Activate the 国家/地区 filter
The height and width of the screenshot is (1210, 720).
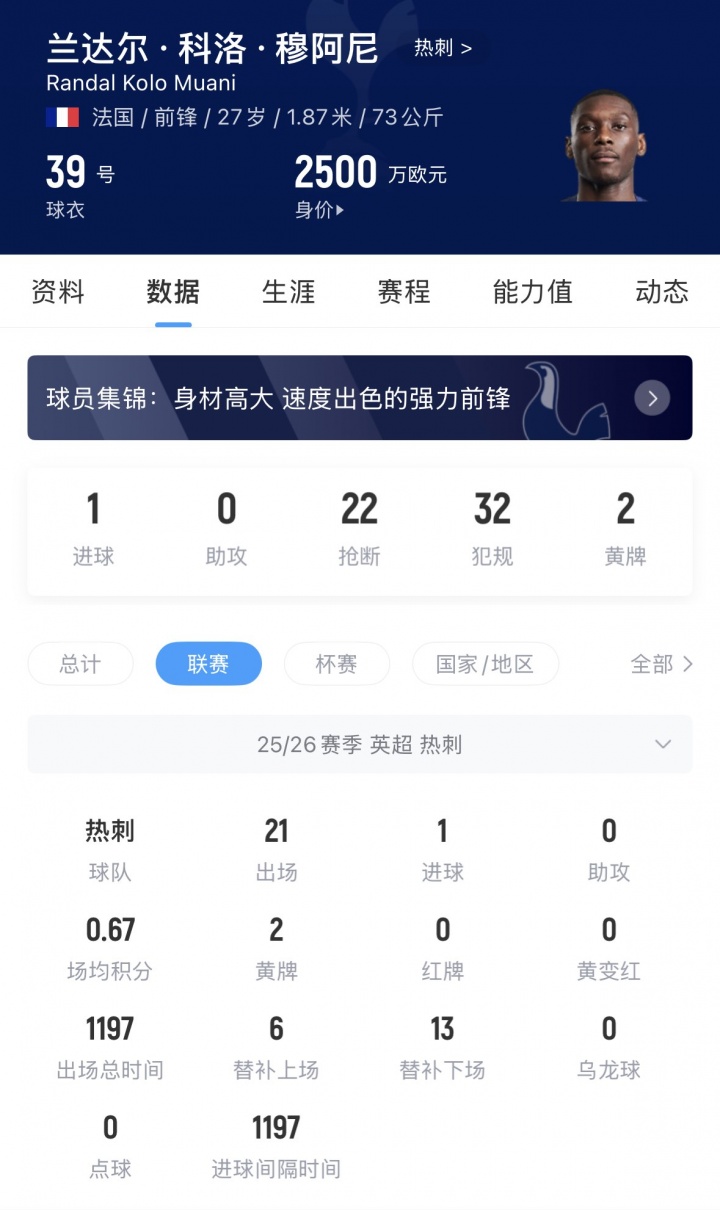click(486, 663)
